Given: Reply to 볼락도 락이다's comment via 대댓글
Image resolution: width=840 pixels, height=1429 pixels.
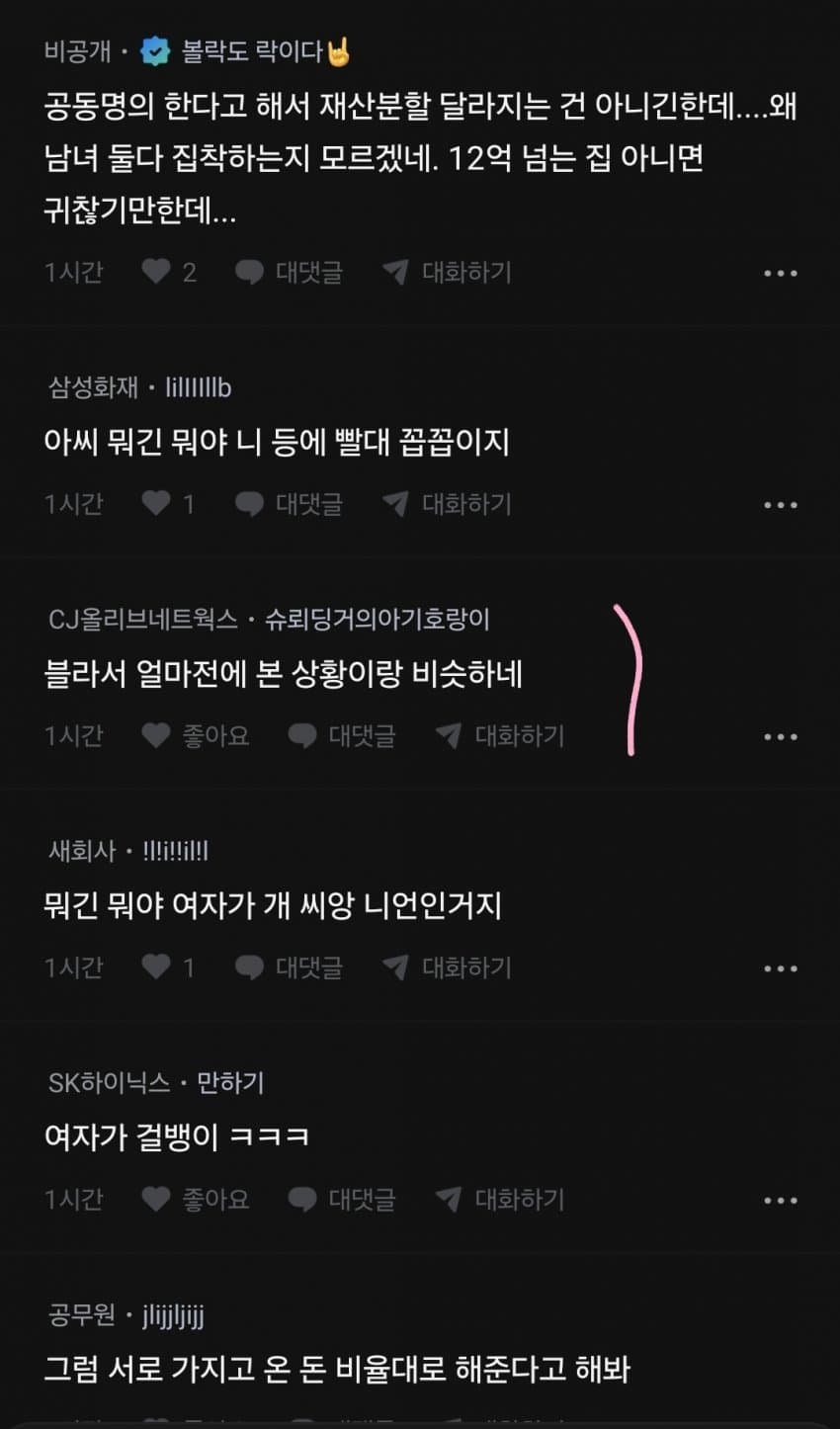Looking at the screenshot, I should (289, 272).
